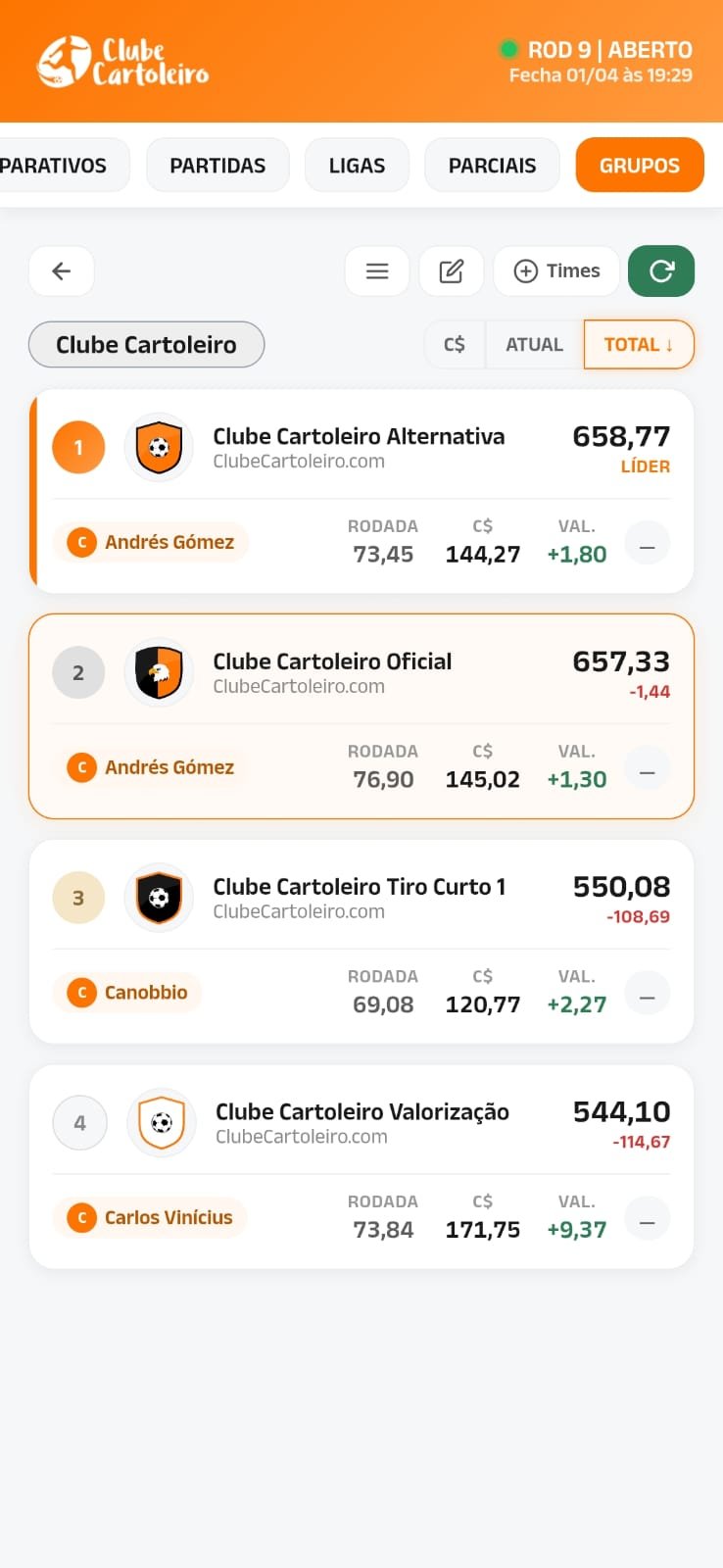Collapse Clube Cartoleiro Oficial card details
This screenshot has width=723, height=1568.
click(x=647, y=767)
